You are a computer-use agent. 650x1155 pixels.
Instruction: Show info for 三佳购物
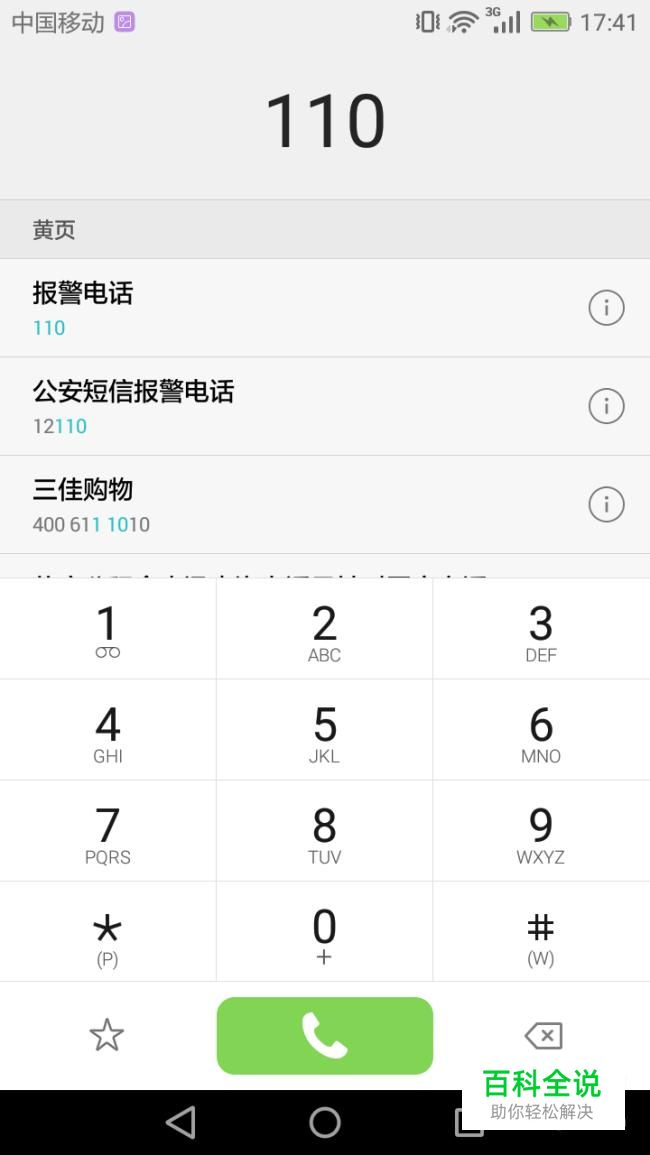[606, 504]
